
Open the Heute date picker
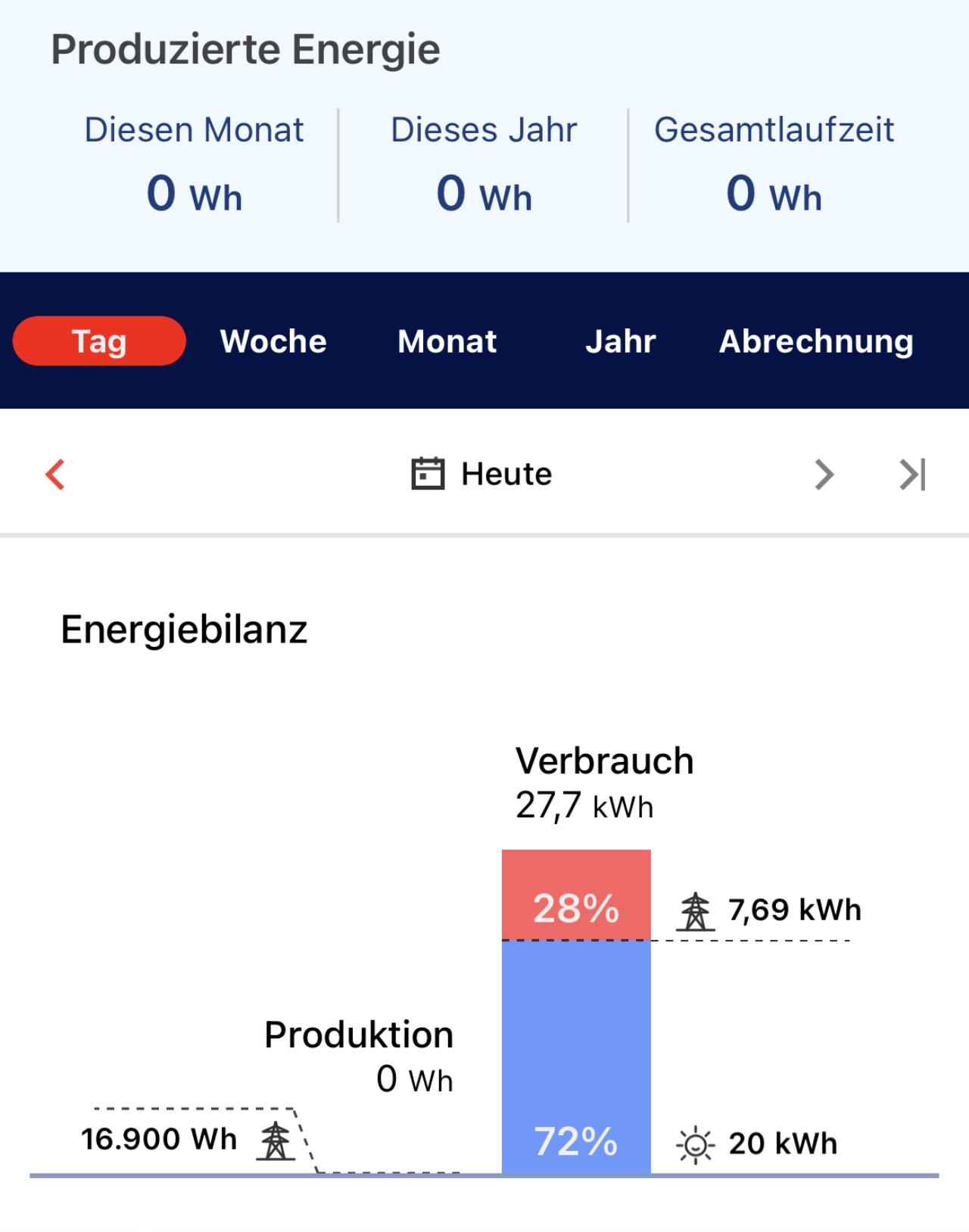(482, 474)
